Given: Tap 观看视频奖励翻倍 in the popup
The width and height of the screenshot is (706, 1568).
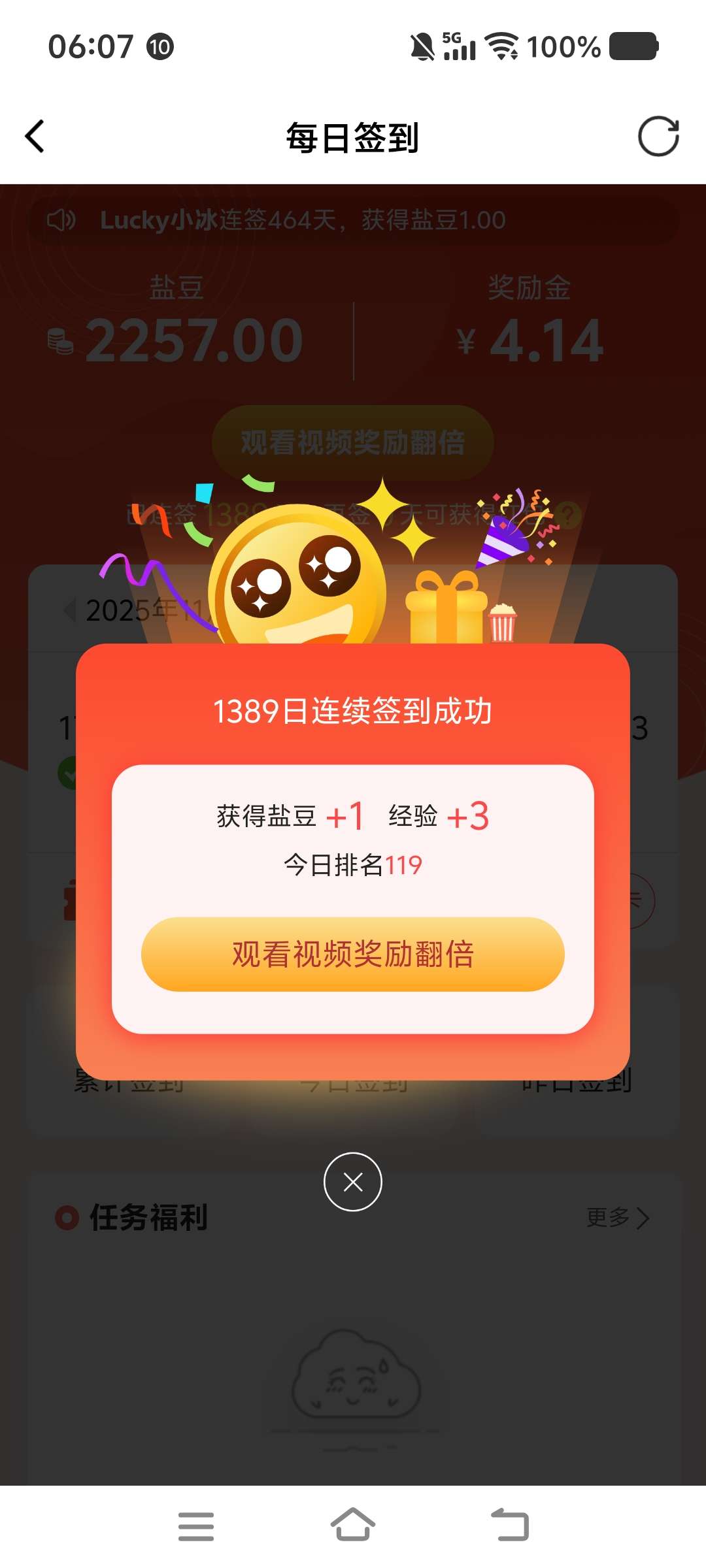Looking at the screenshot, I should 353,955.
